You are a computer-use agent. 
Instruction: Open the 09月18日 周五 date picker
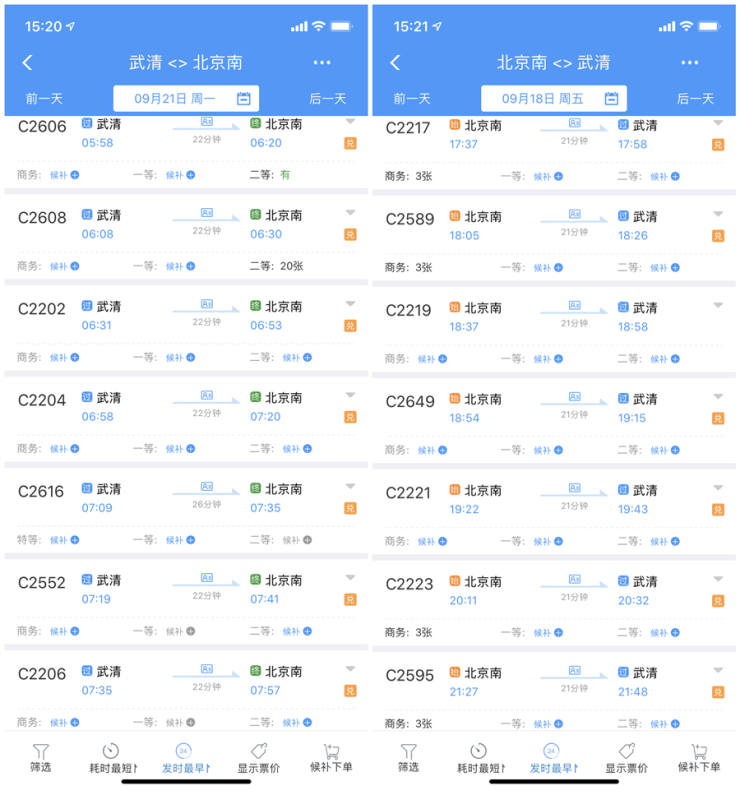pyautogui.click(x=554, y=98)
